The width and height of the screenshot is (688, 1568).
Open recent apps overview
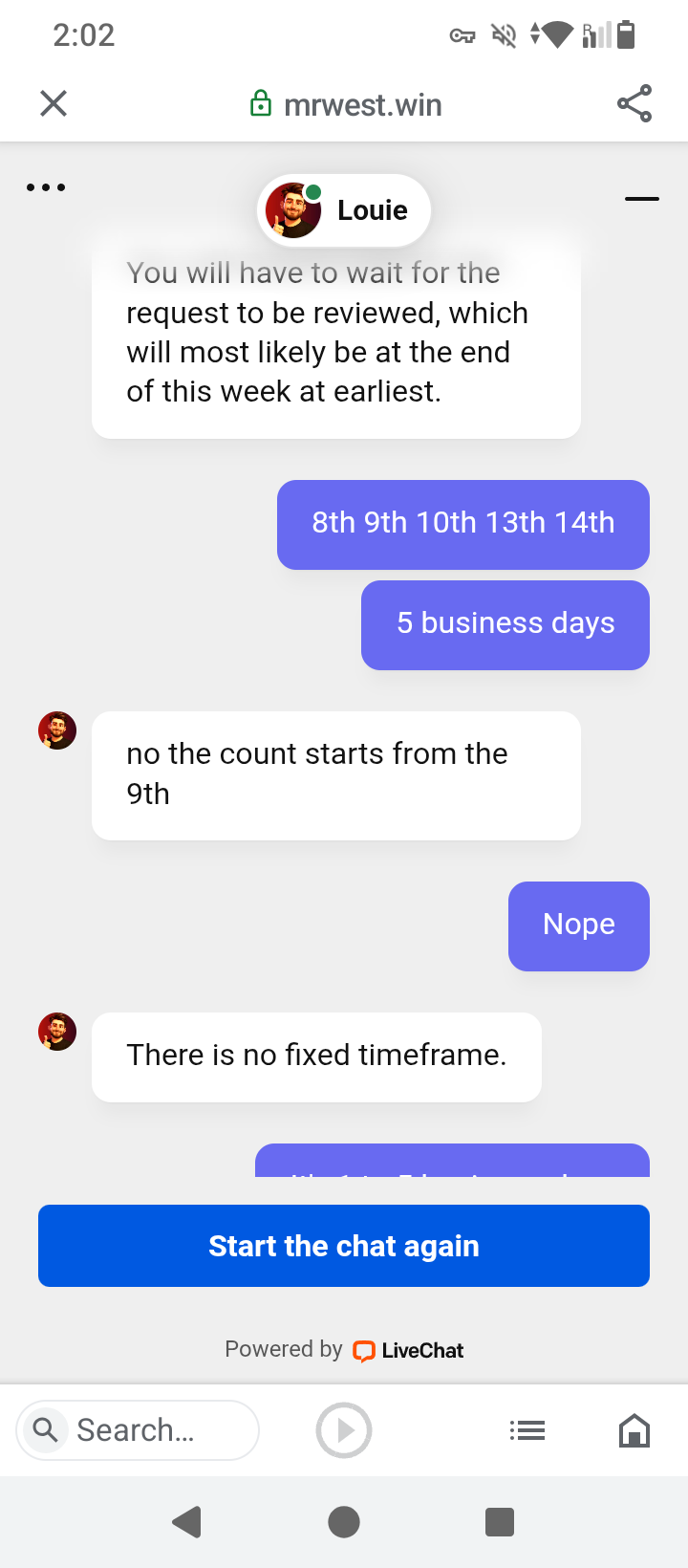point(500,1521)
